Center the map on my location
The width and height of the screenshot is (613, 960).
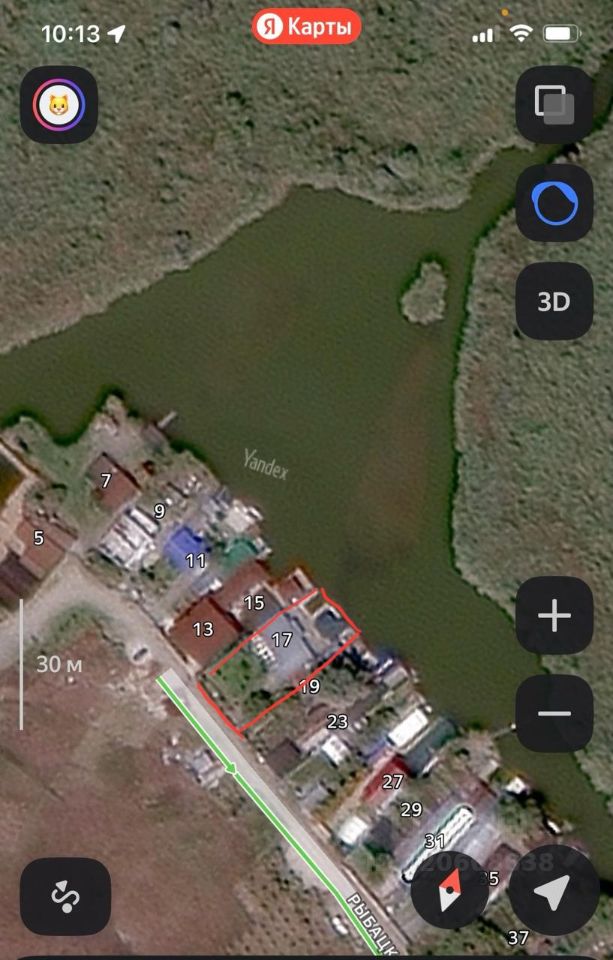[553, 891]
